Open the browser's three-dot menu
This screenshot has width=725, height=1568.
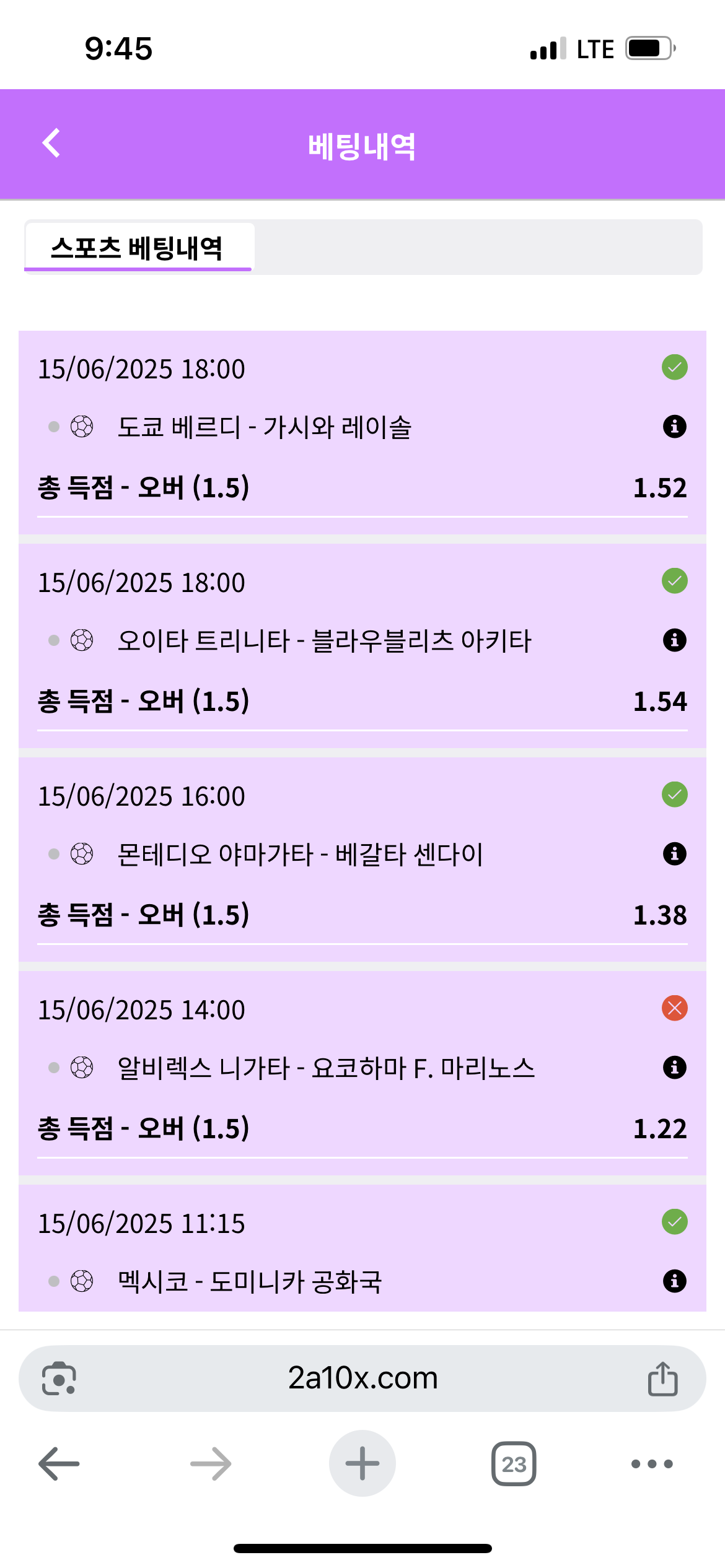click(x=652, y=1464)
